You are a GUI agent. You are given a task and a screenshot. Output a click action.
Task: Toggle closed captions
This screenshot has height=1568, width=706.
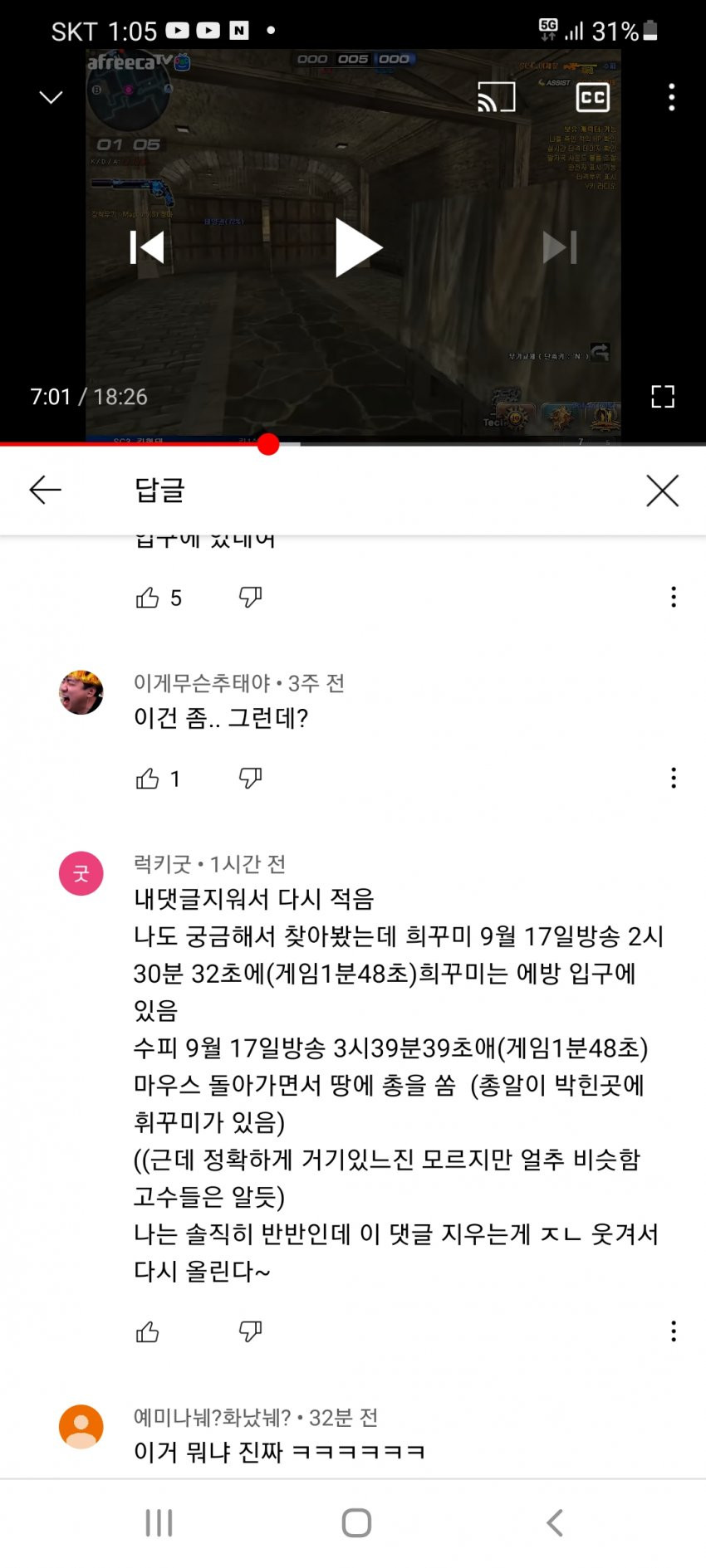pyautogui.click(x=592, y=98)
